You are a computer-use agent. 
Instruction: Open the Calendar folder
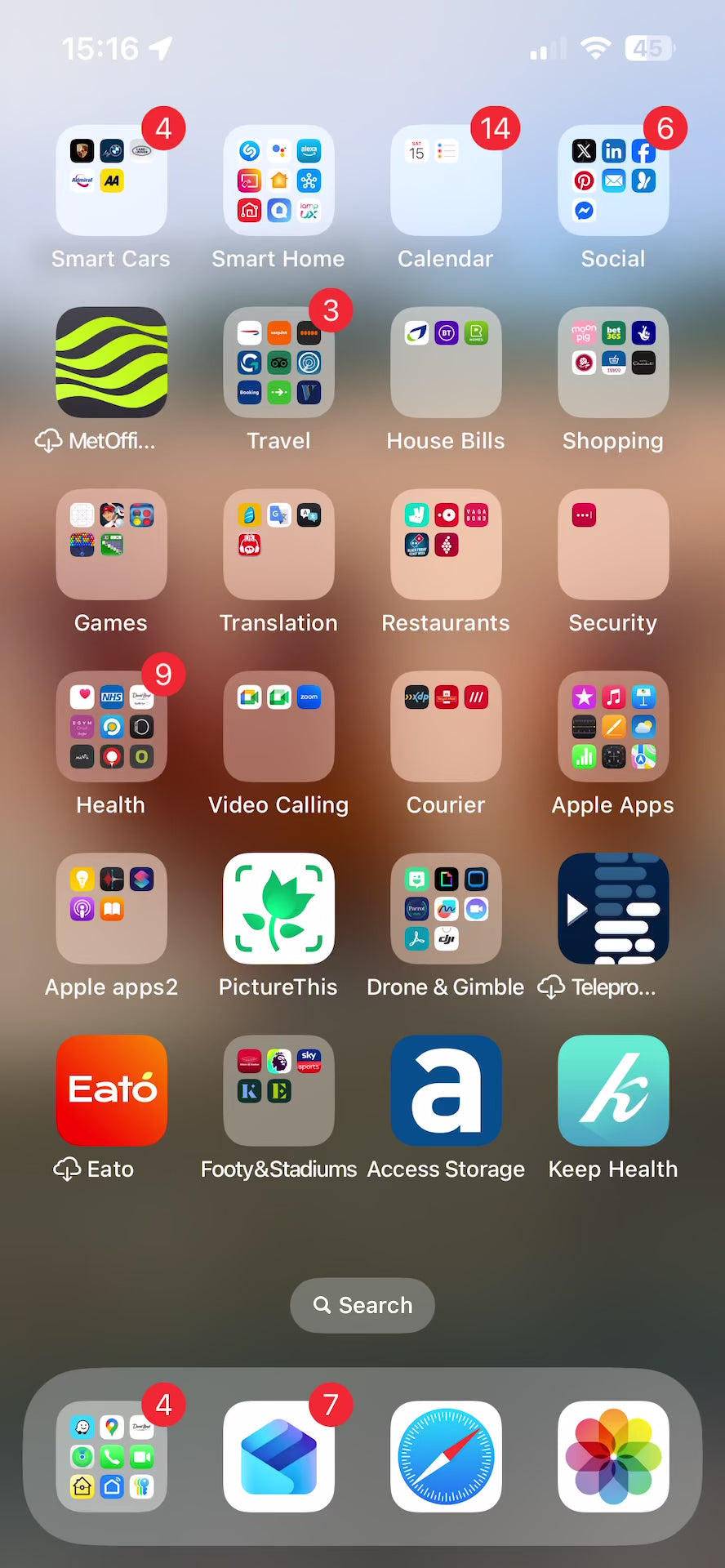[446, 180]
